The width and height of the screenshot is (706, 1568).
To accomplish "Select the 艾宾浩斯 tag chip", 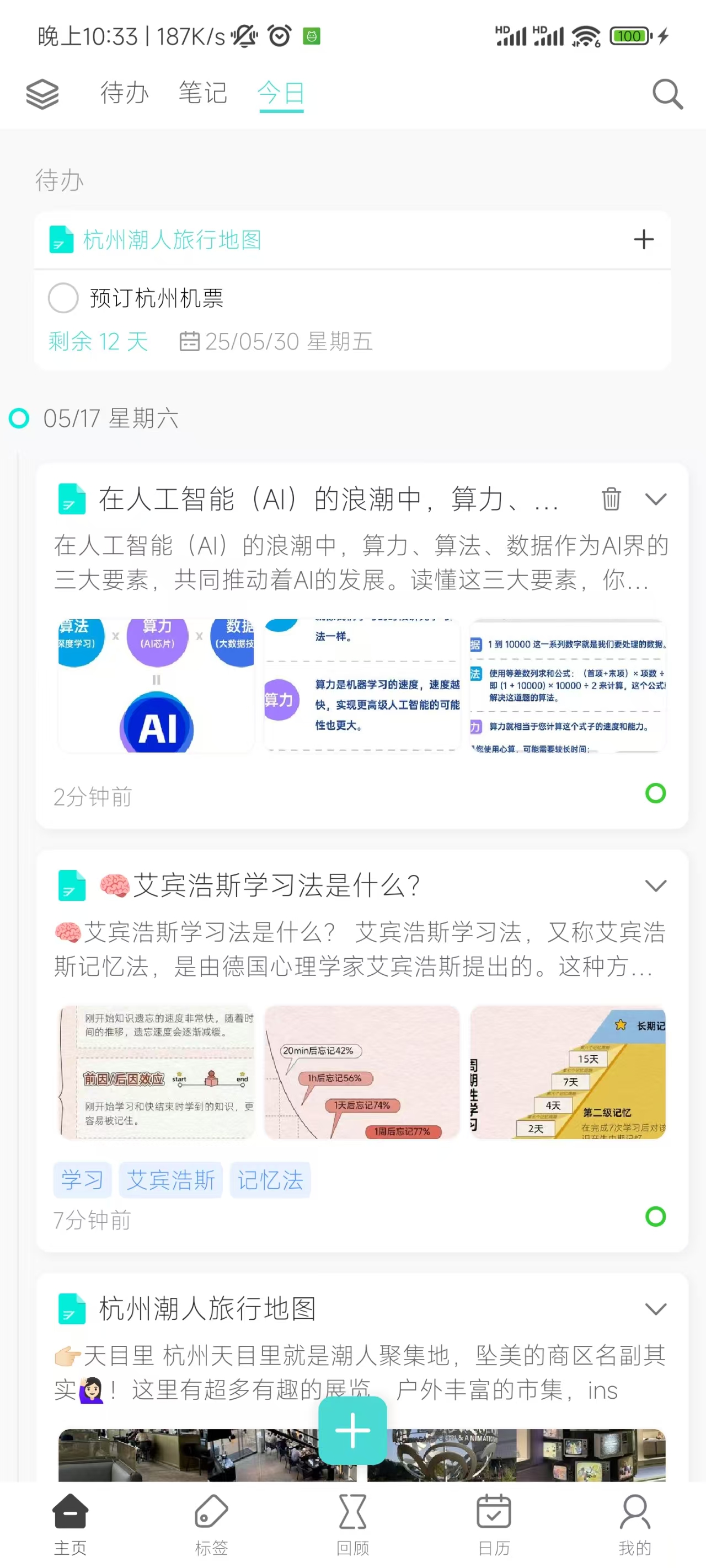I will [170, 1180].
